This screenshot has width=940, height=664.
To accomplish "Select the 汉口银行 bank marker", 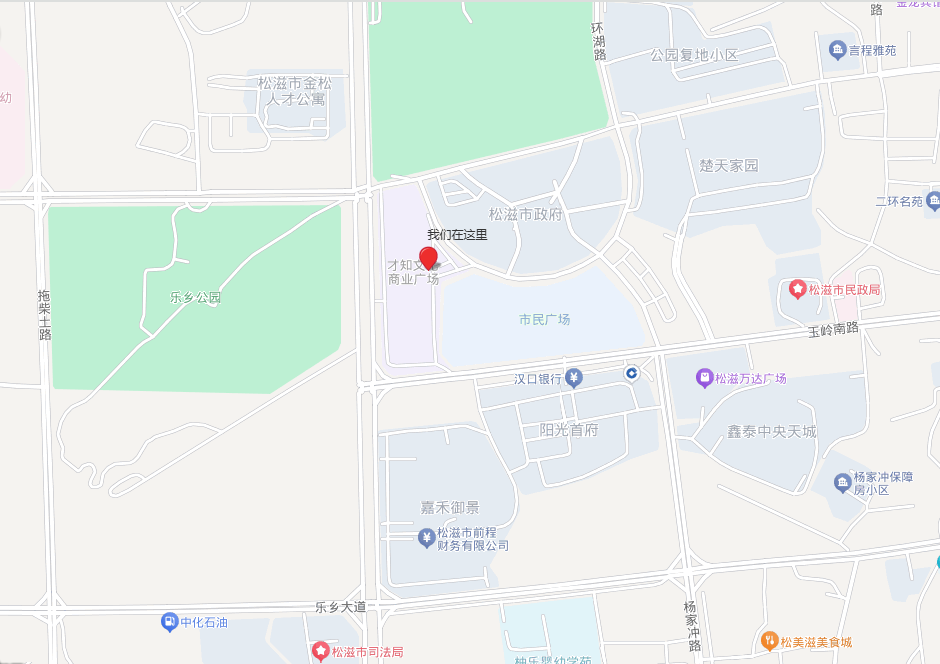I will [x=573, y=377].
